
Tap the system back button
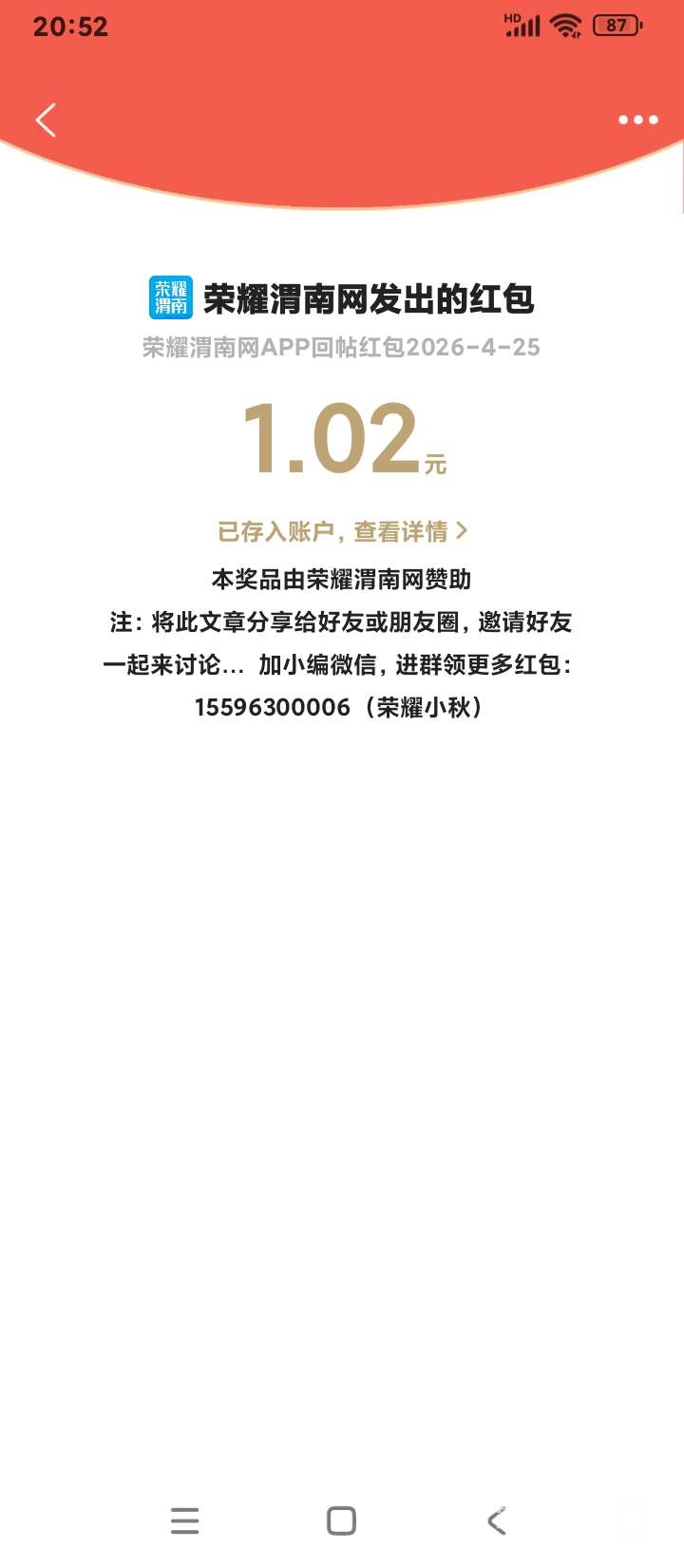tap(497, 1520)
